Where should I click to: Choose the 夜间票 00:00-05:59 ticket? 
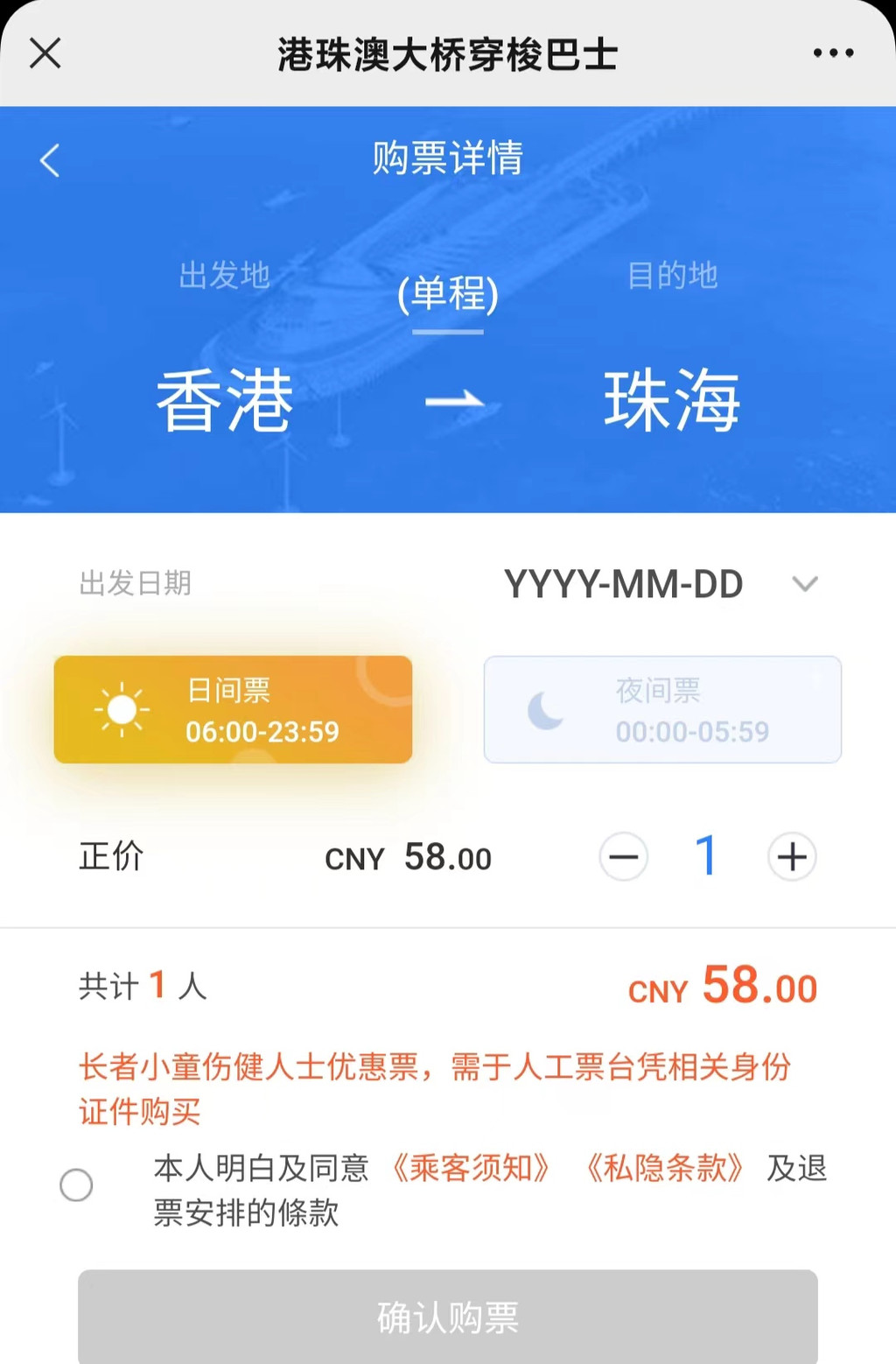click(x=662, y=710)
